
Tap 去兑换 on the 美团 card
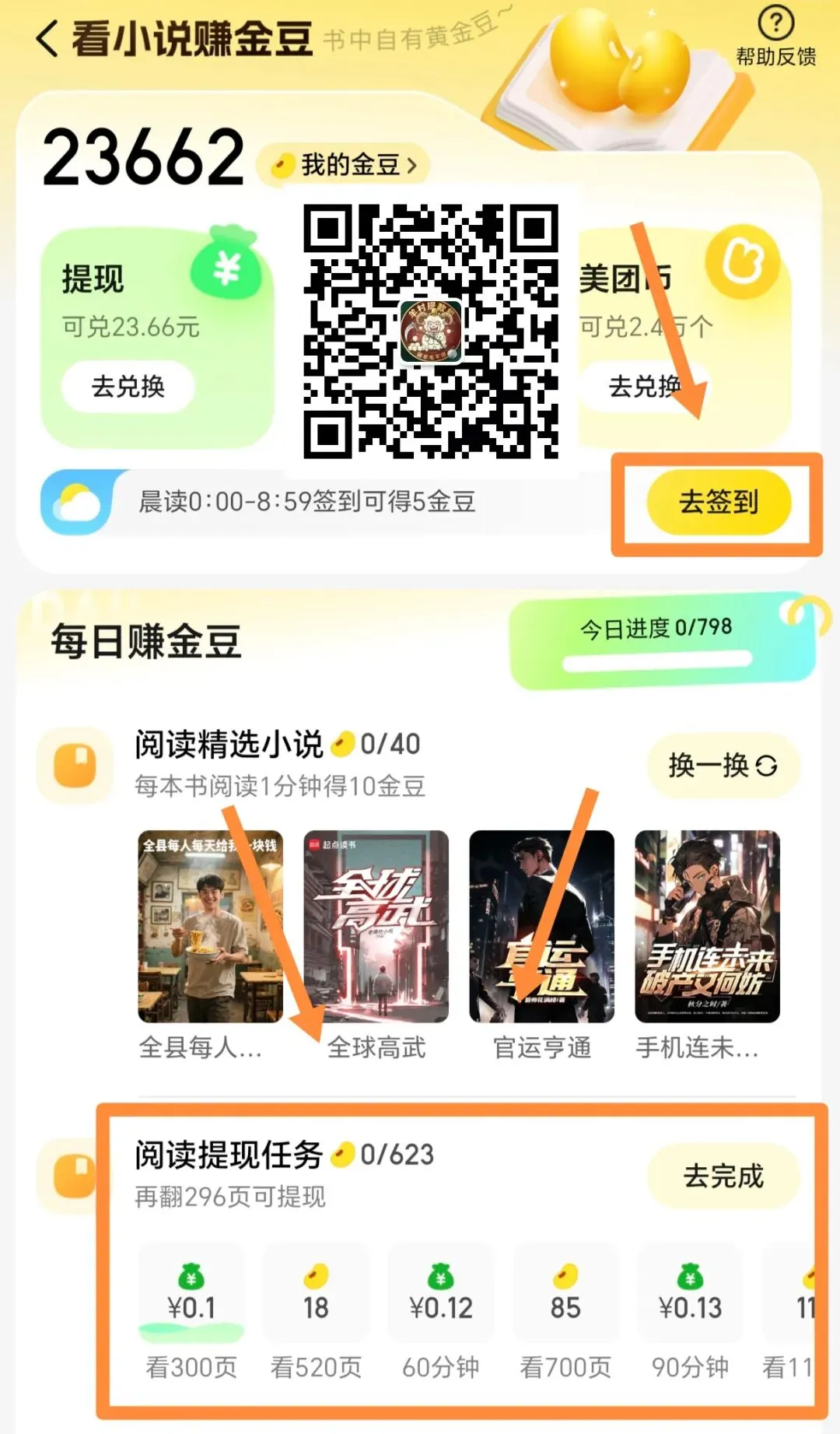[x=645, y=386]
